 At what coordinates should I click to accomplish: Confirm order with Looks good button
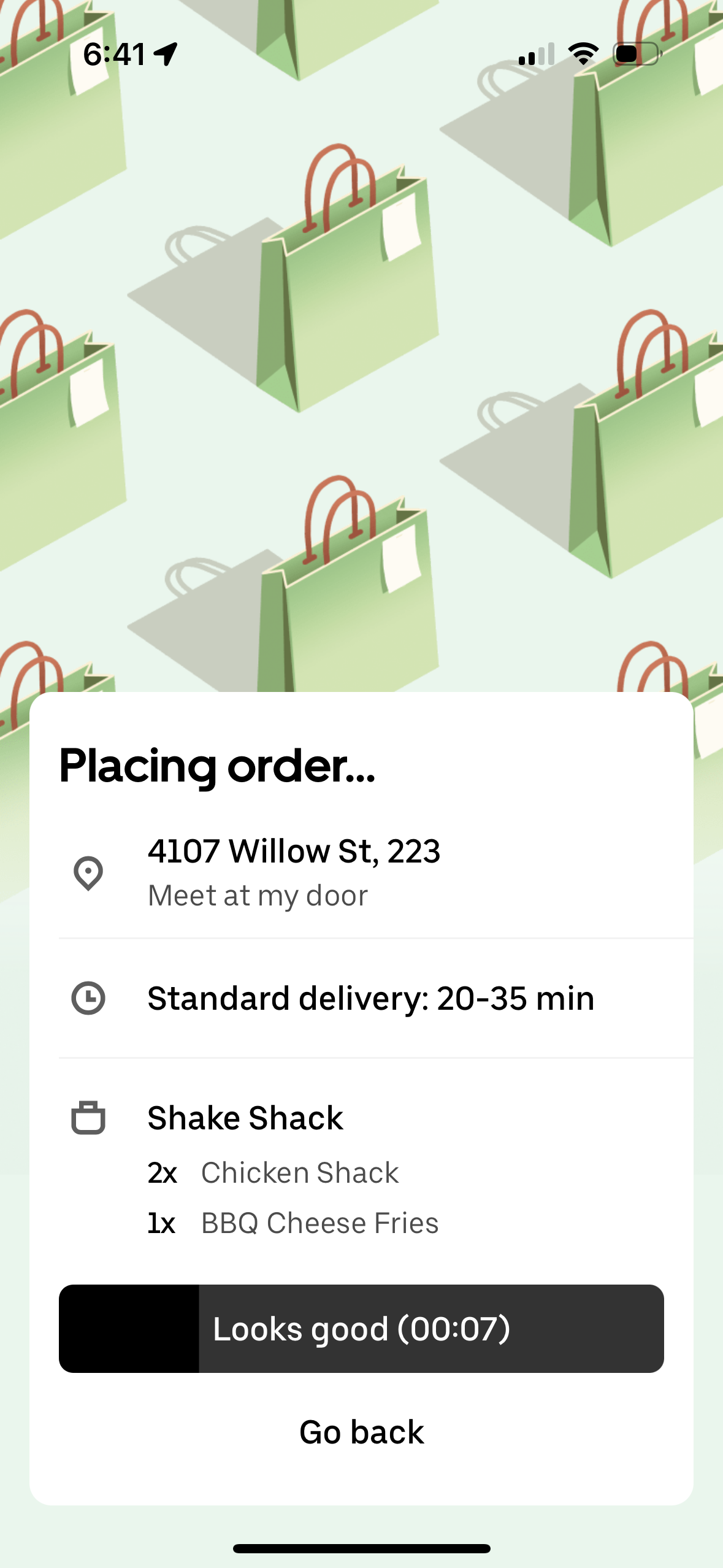click(361, 1329)
